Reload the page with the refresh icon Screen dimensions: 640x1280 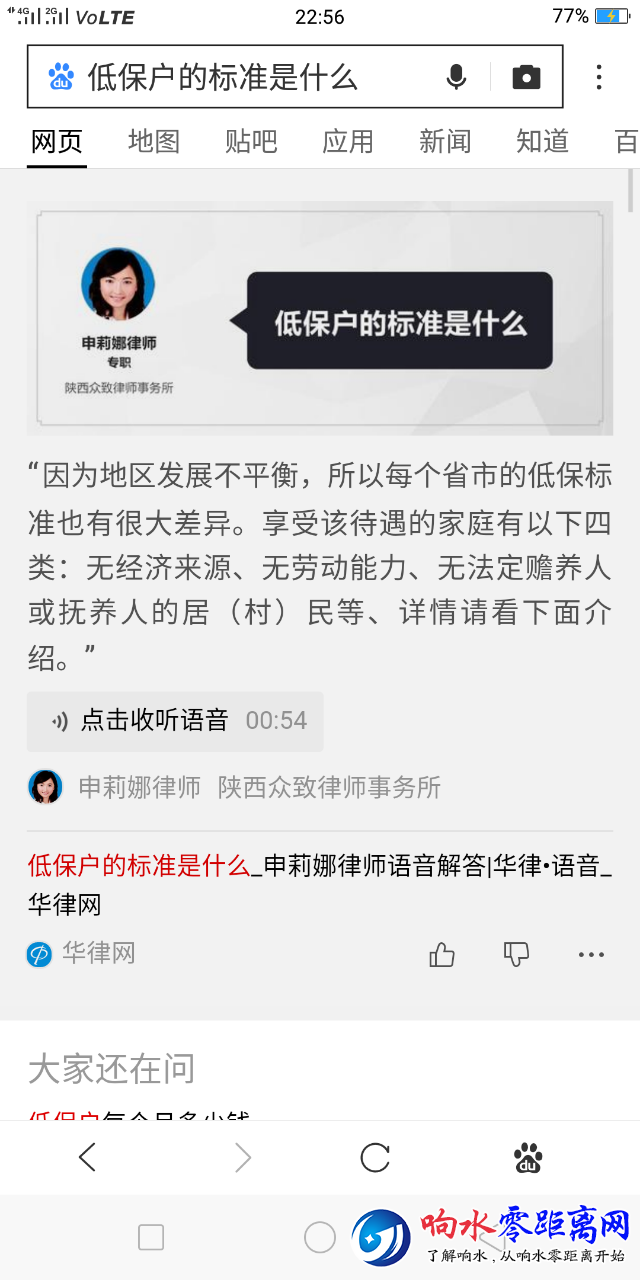click(375, 1158)
